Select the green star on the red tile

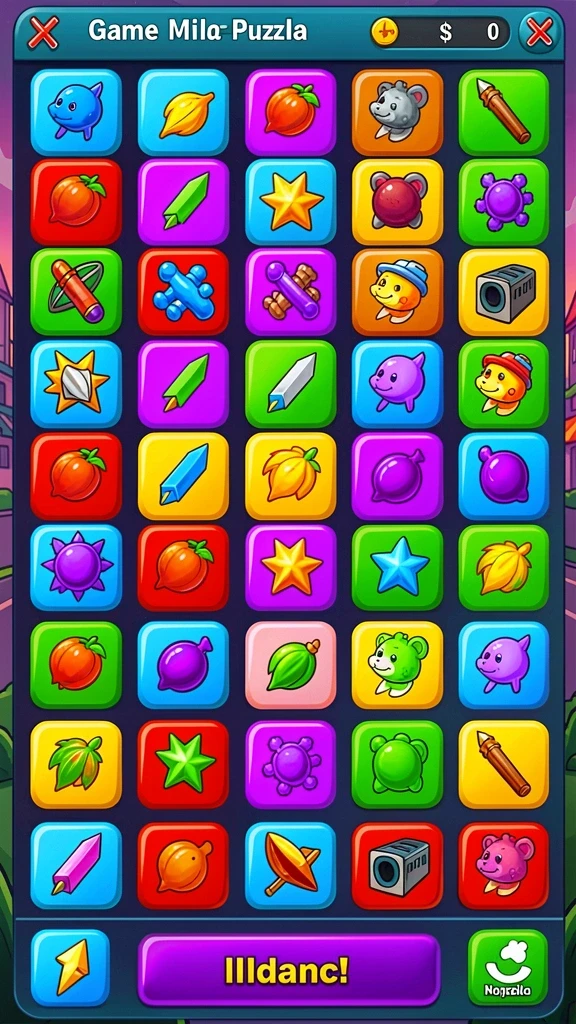pyautogui.click(x=183, y=764)
